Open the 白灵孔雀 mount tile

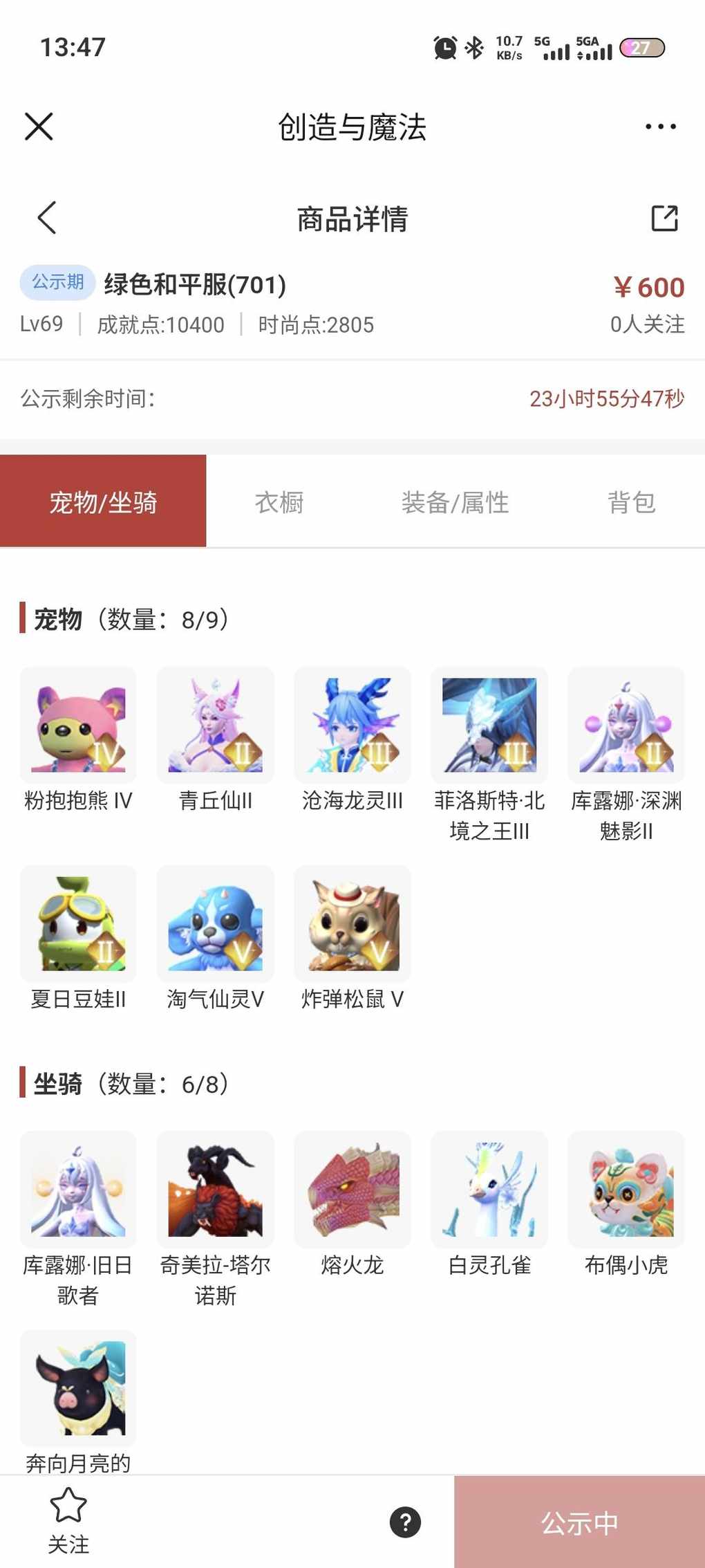[489, 1190]
